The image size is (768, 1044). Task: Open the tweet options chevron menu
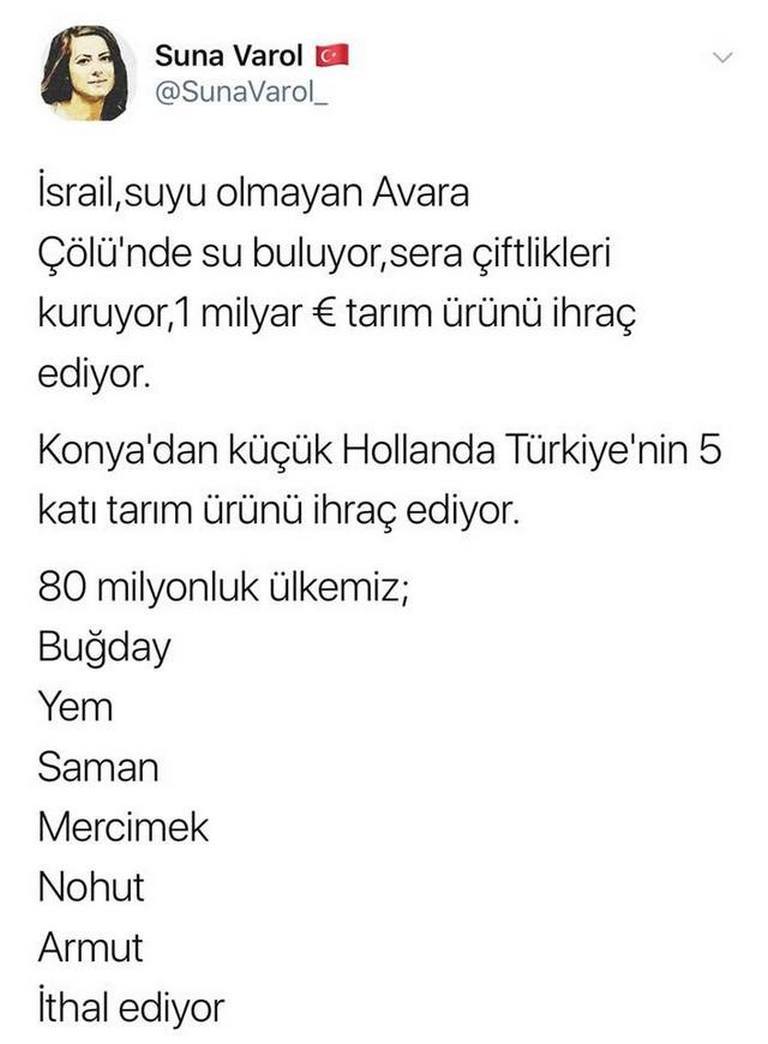click(x=723, y=58)
